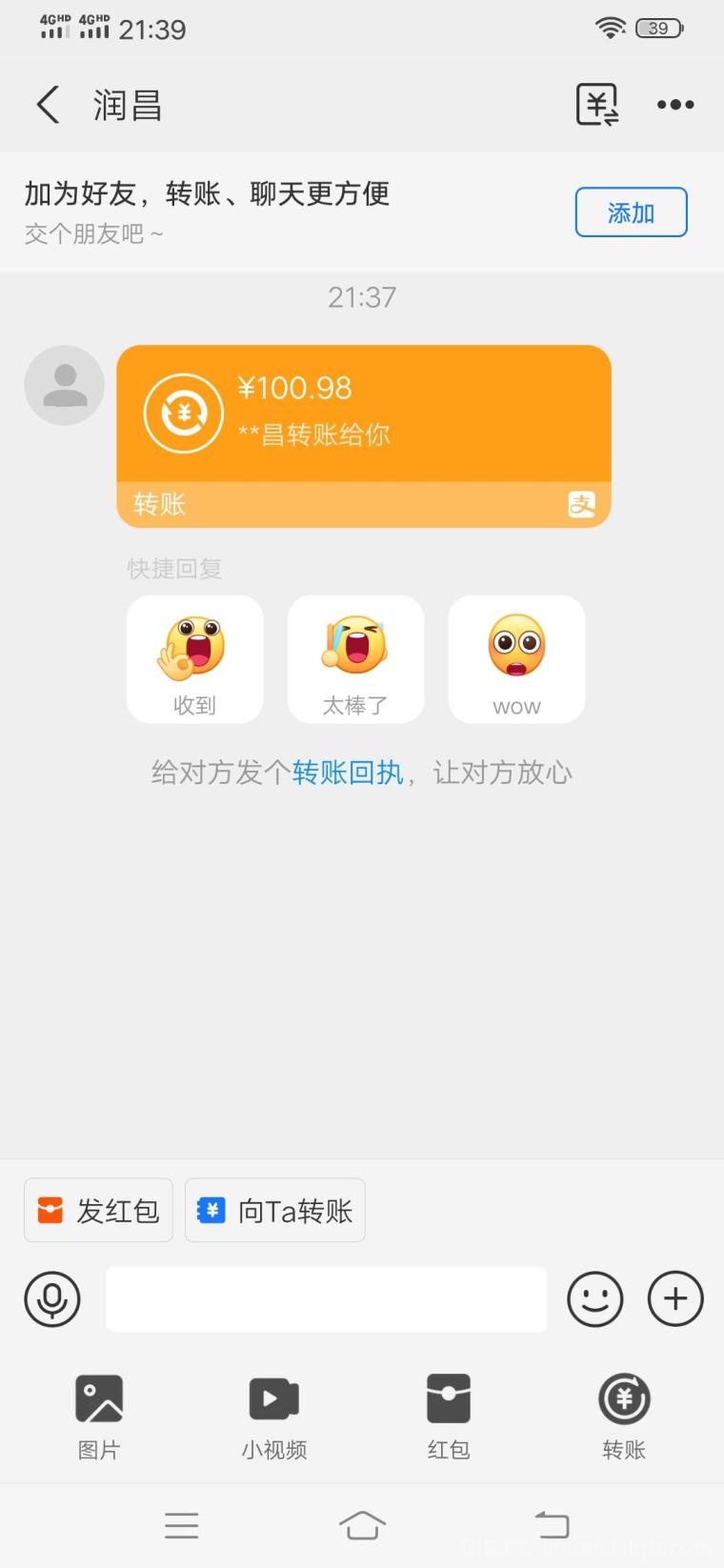Tap 添加 to add as friend
The height and width of the screenshot is (1568, 724).
631,212
